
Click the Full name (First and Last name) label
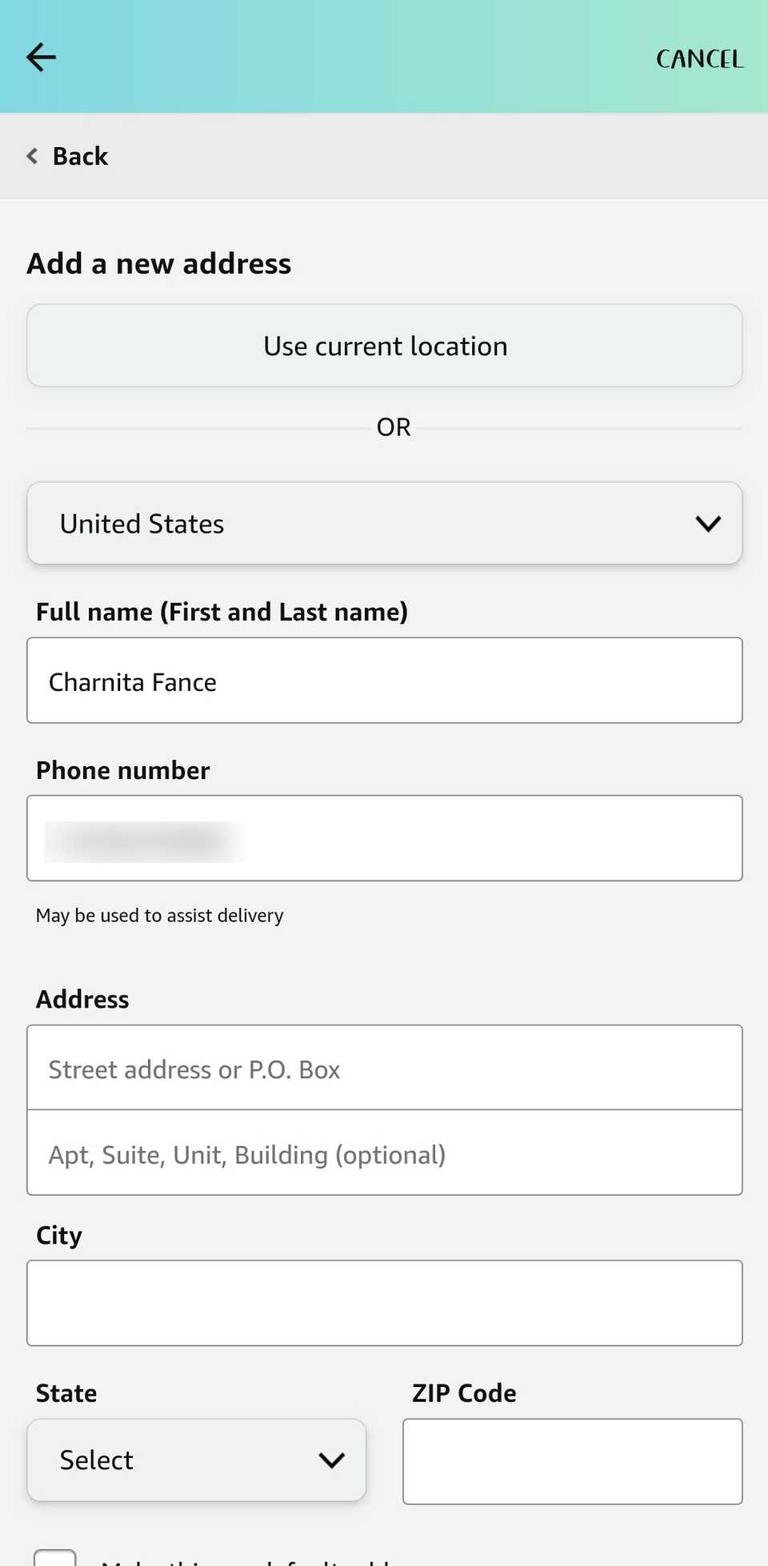pos(221,611)
